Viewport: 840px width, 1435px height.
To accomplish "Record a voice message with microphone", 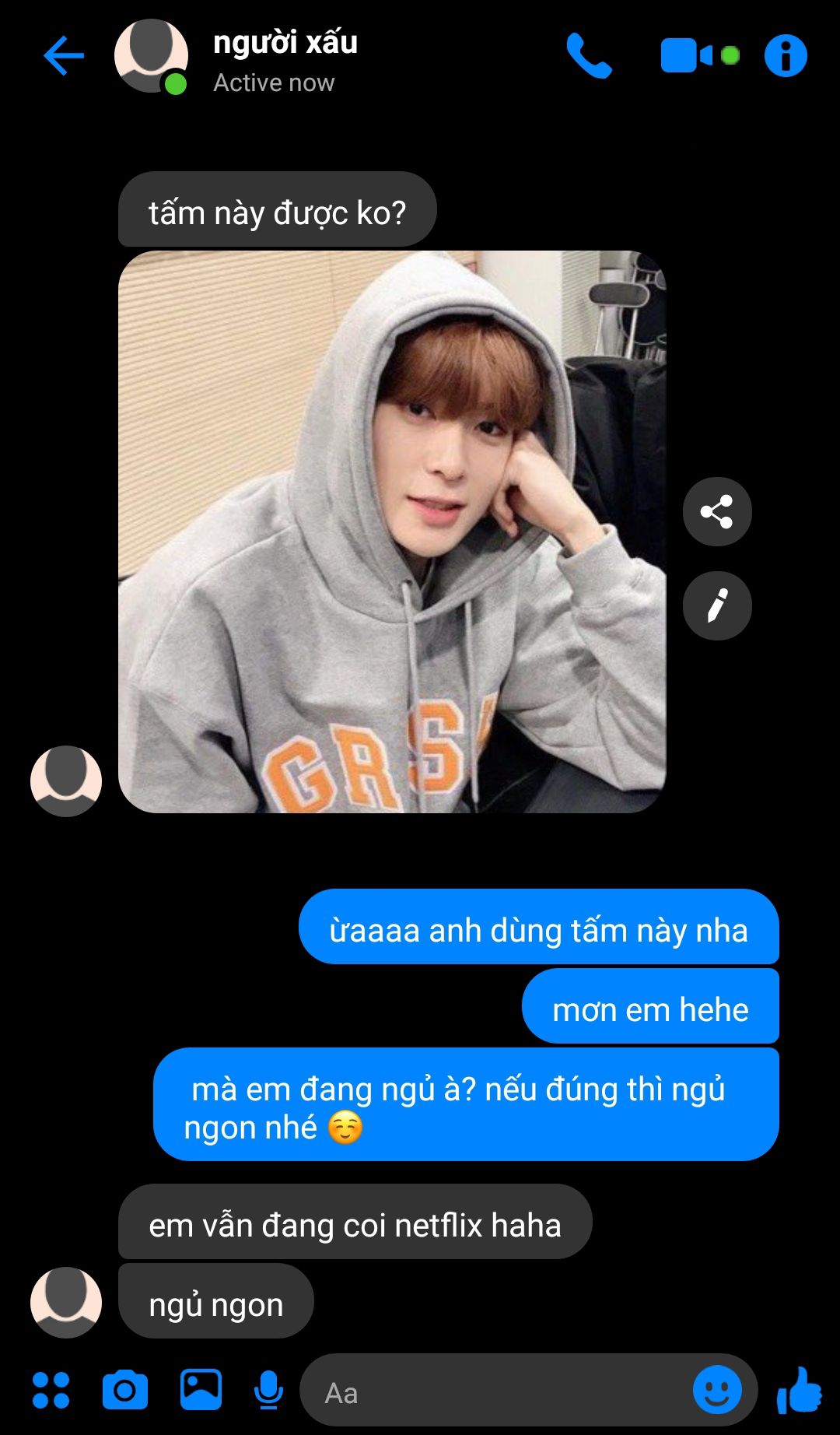I will (269, 1391).
